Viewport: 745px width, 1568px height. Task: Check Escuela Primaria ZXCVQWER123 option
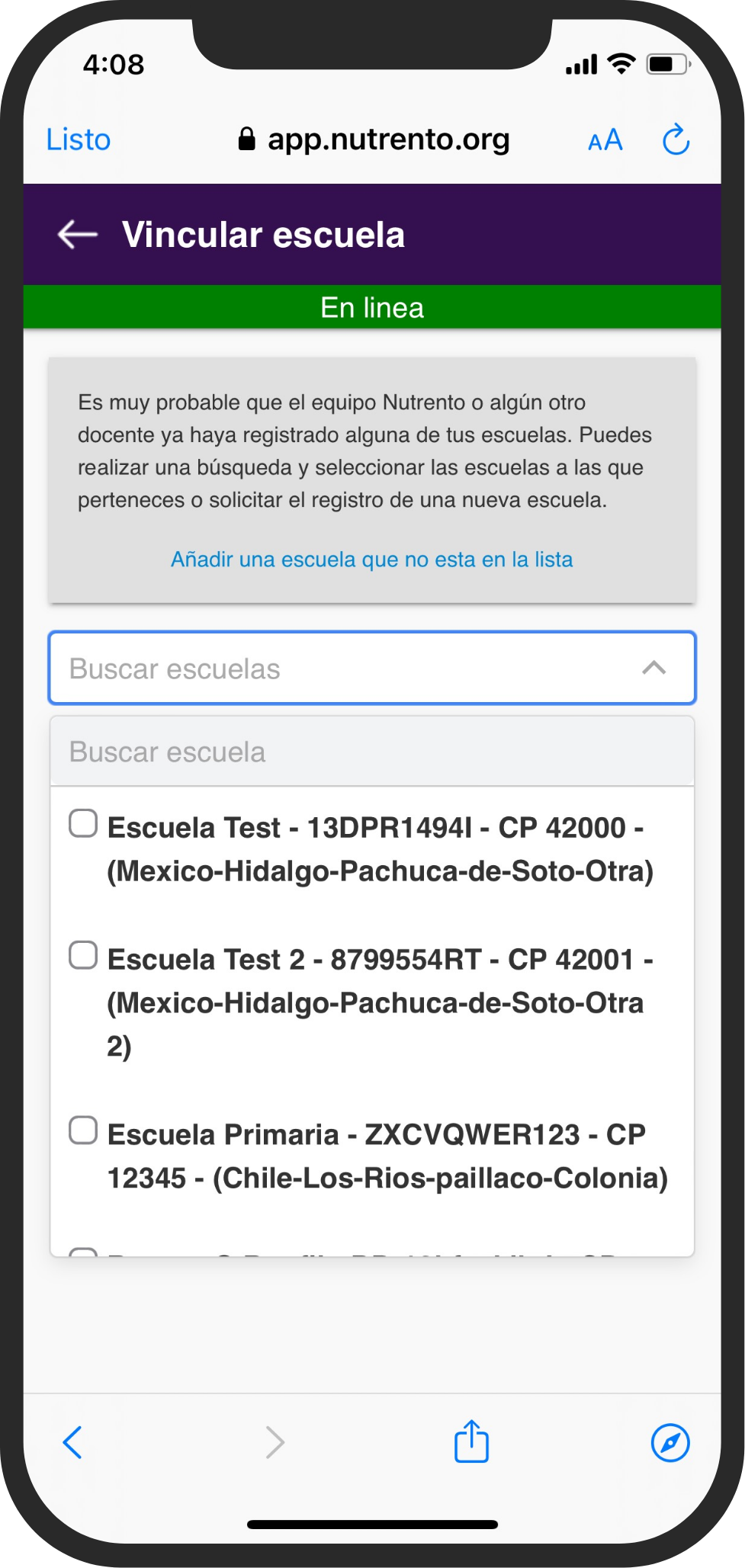(x=83, y=1130)
